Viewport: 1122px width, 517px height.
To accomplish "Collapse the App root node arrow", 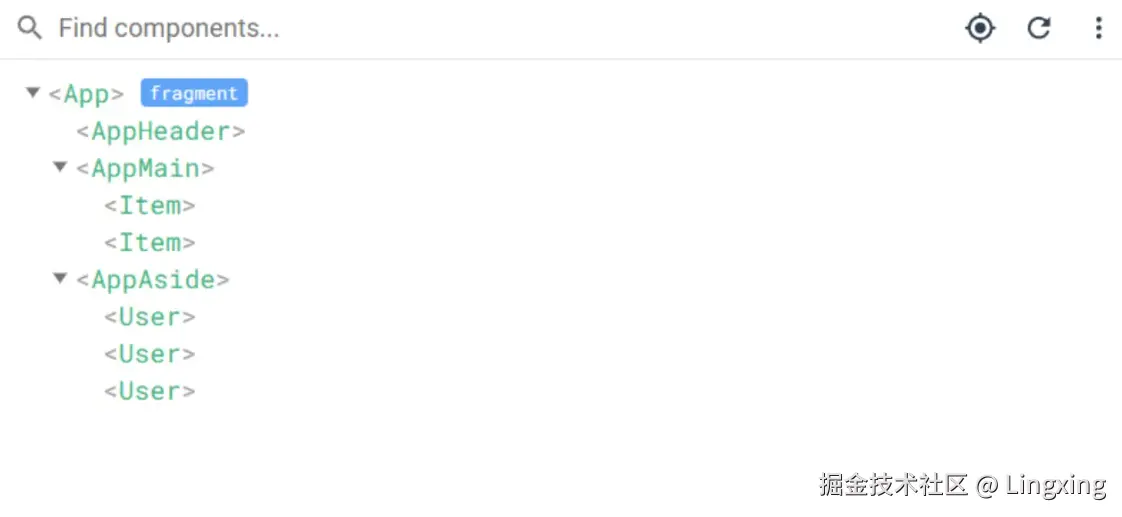I will coord(33,93).
